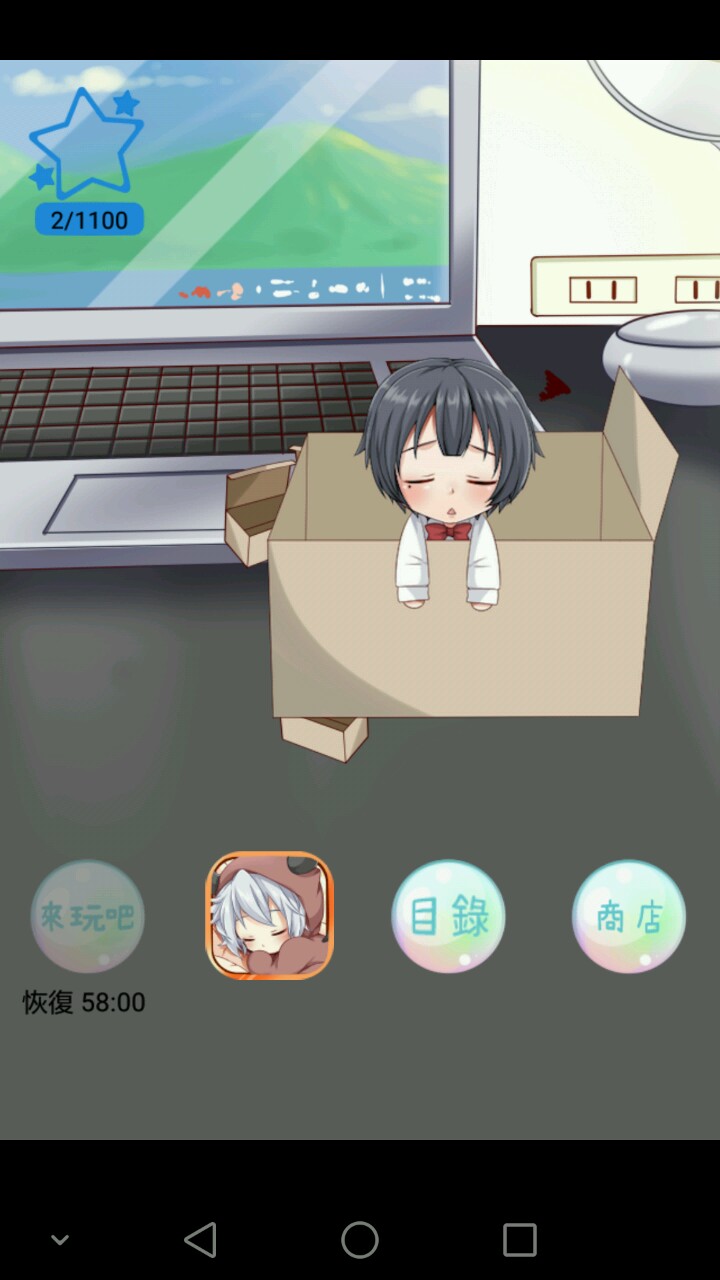Open the 目錄 catalog bubble
This screenshot has height=1280, width=720.
click(x=448, y=916)
